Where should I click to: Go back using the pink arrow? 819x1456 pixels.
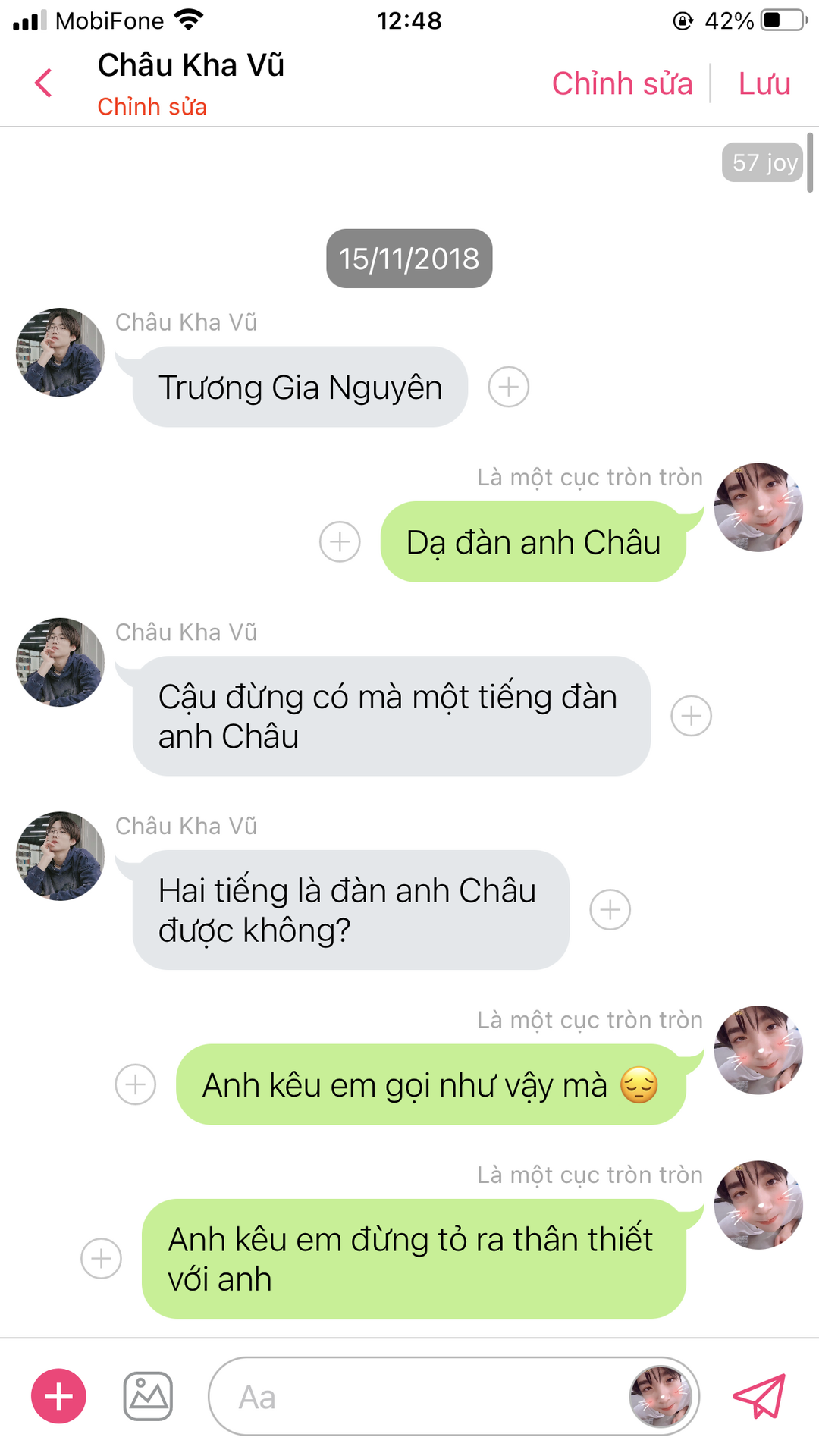(x=44, y=83)
